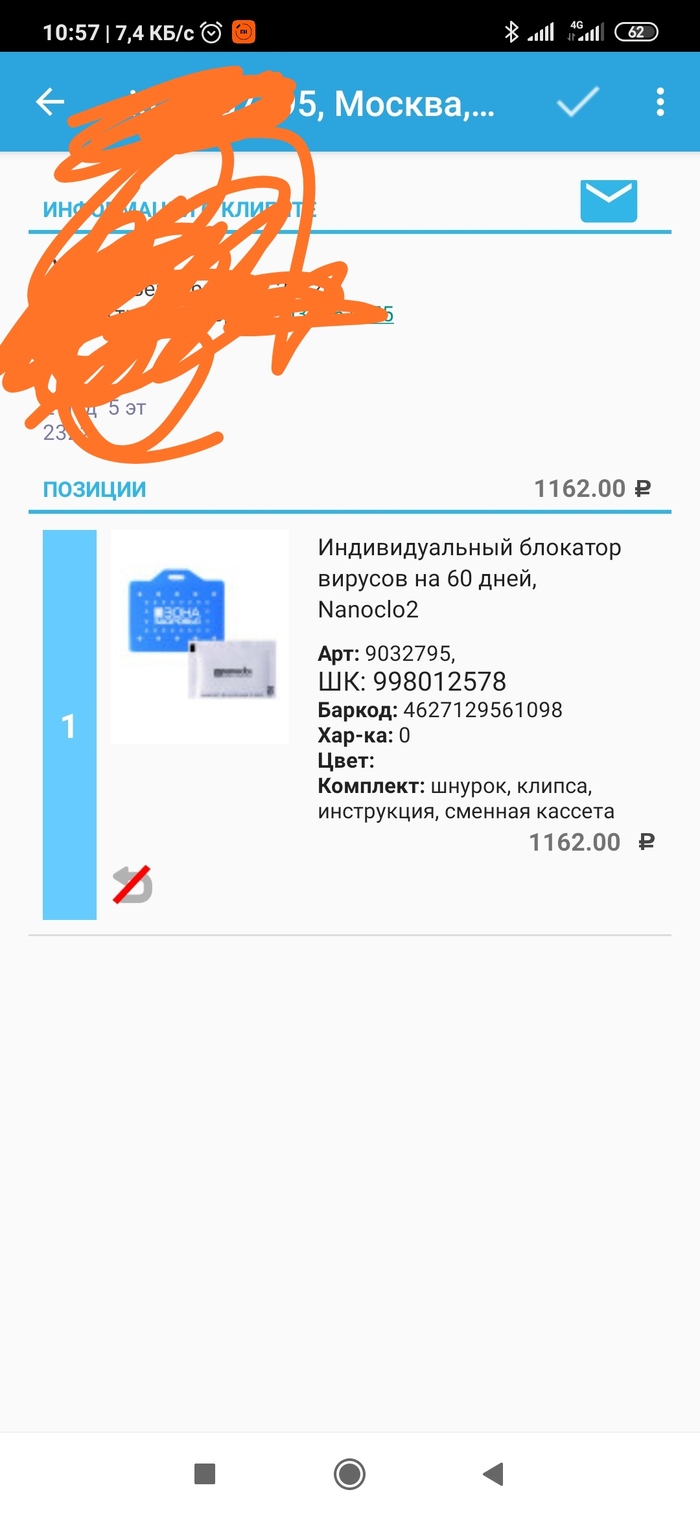Go back using the top-left arrow
The image size is (700, 1516).
coord(49,102)
